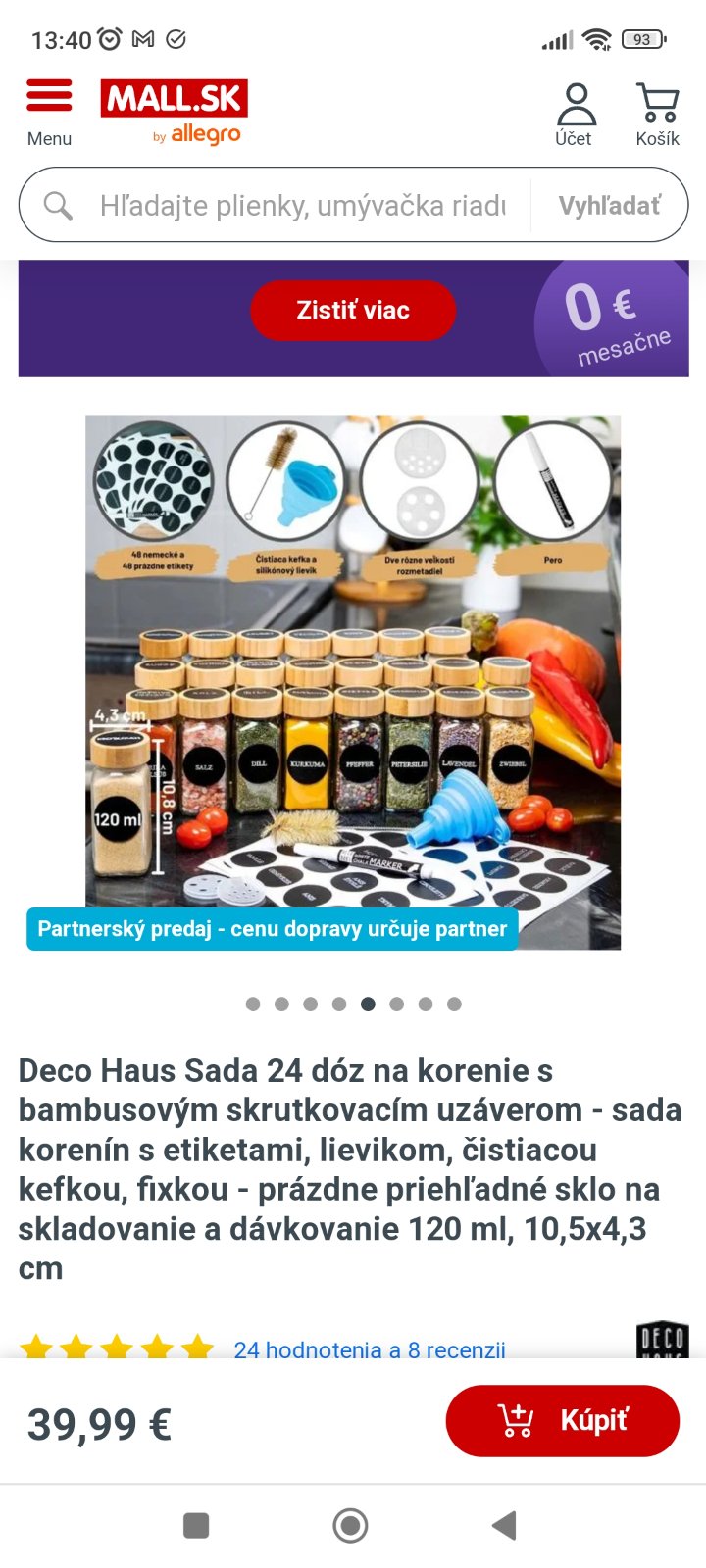Go to the system home screen
The height and width of the screenshot is (1568, 706).
point(350,1525)
